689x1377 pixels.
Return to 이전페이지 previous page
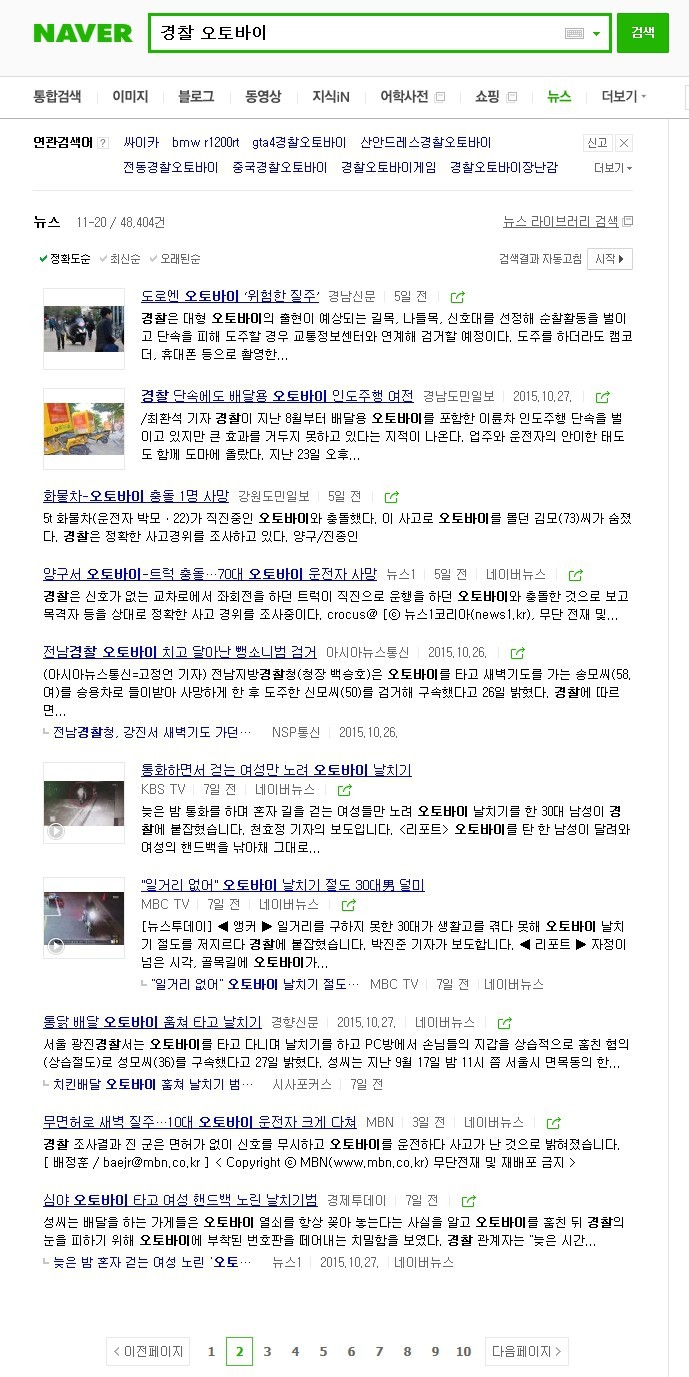[148, 1351]
